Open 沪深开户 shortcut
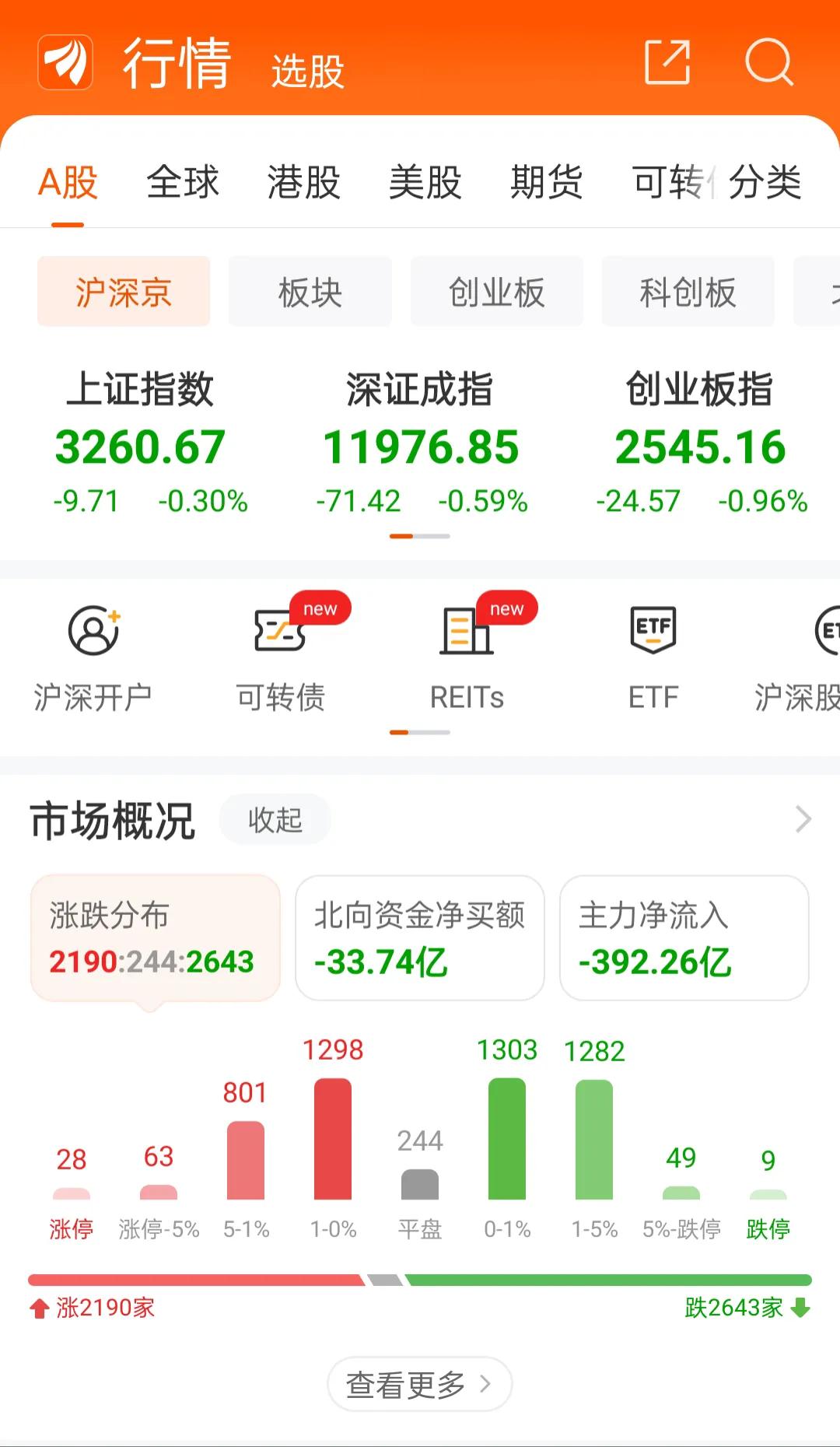840x1447 pixels. coord(93,658)
